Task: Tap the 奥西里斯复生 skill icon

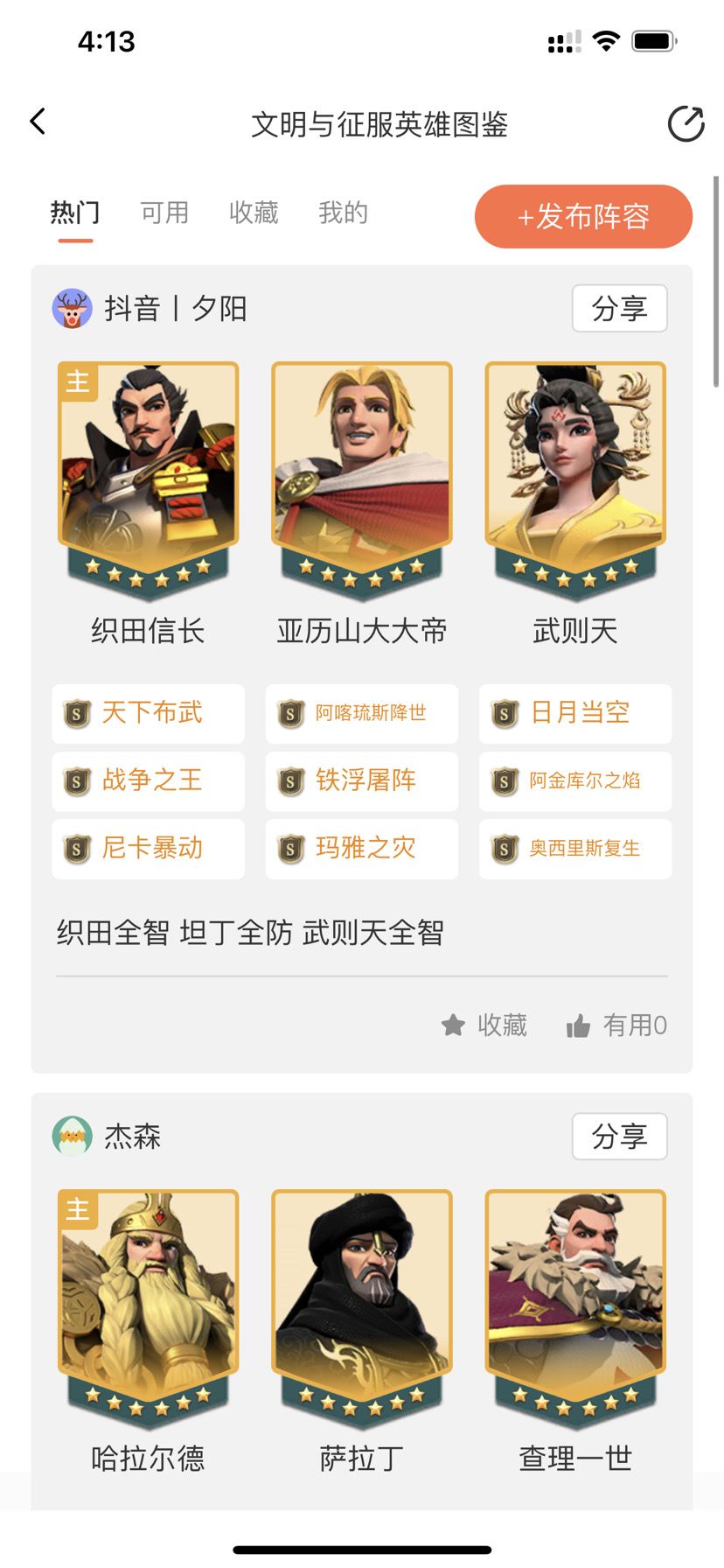Action: (574, 849)
